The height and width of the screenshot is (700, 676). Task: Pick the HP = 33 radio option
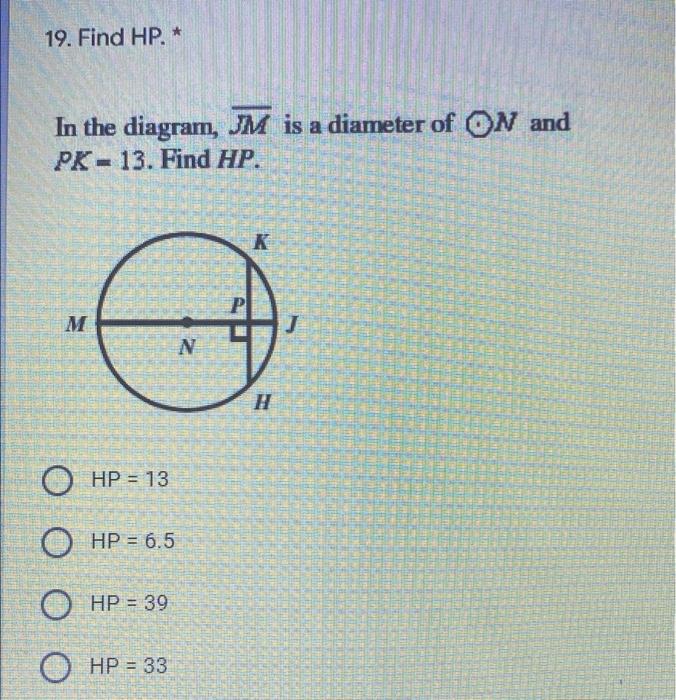[56, 667]
